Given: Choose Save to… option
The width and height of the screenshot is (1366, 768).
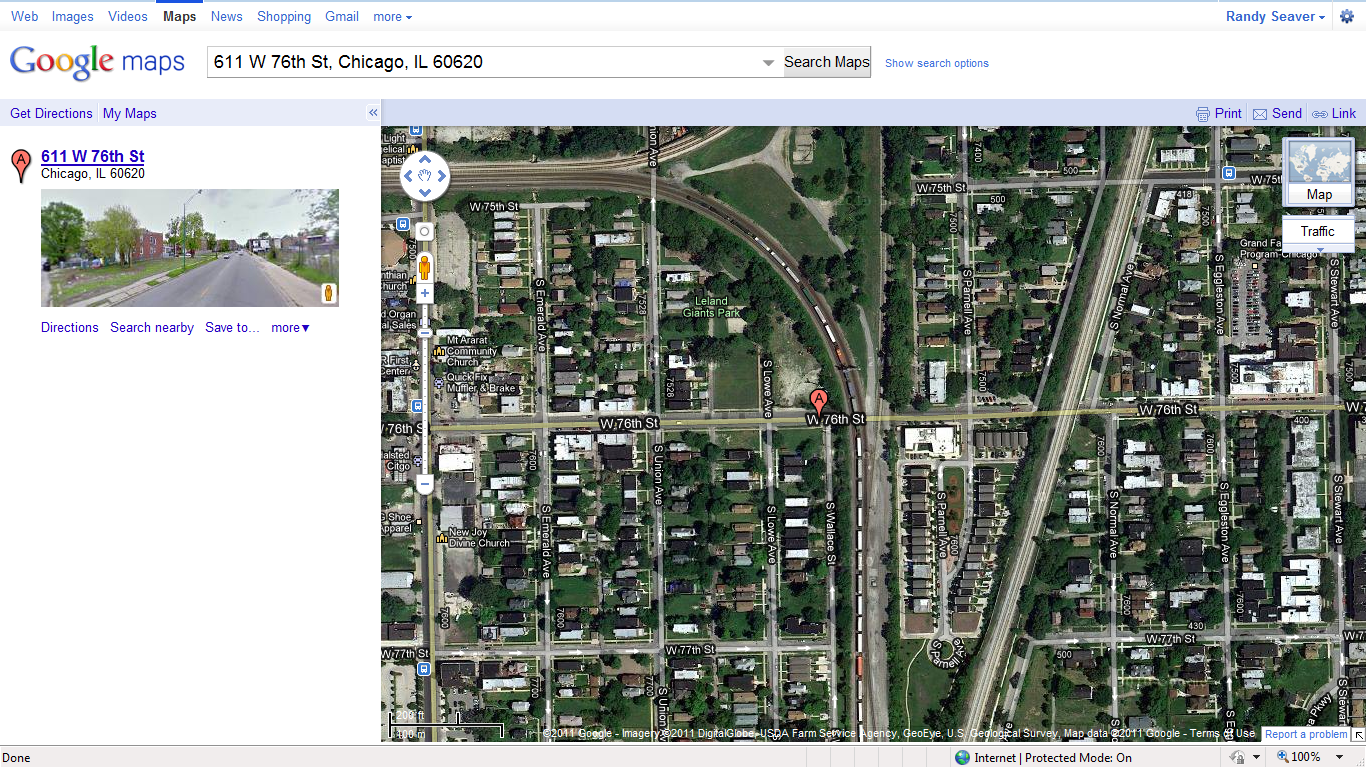Looking at the screenshot, I should click(232, 327).
